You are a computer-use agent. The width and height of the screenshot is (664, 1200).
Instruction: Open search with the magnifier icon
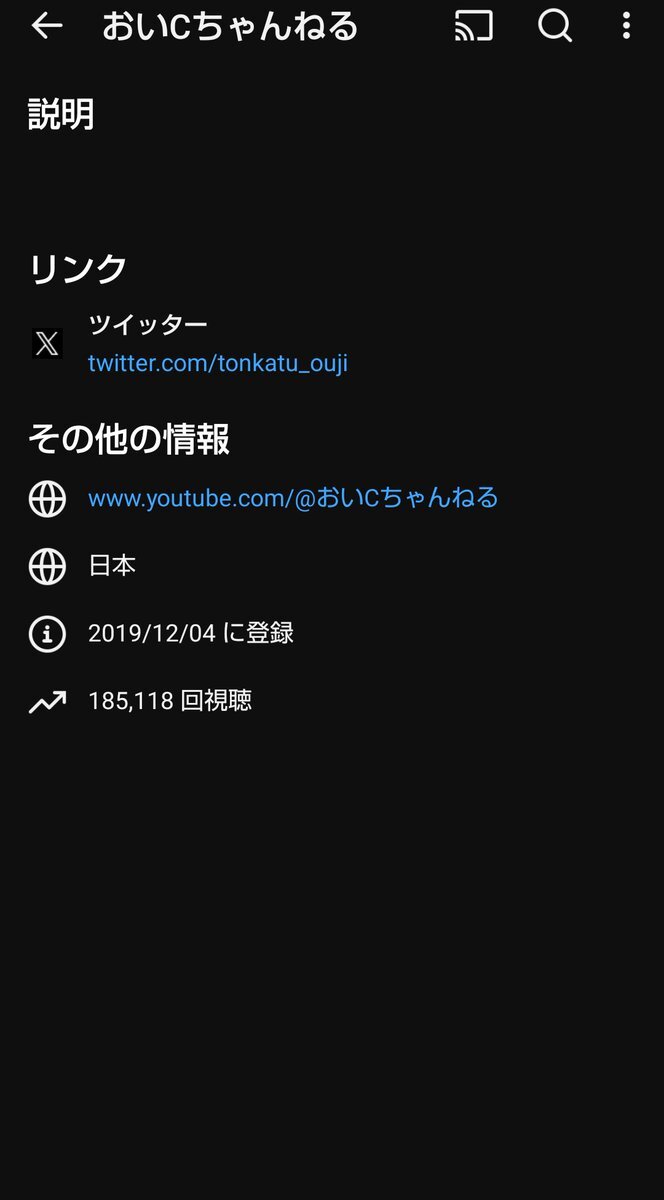tap(555, 26)
